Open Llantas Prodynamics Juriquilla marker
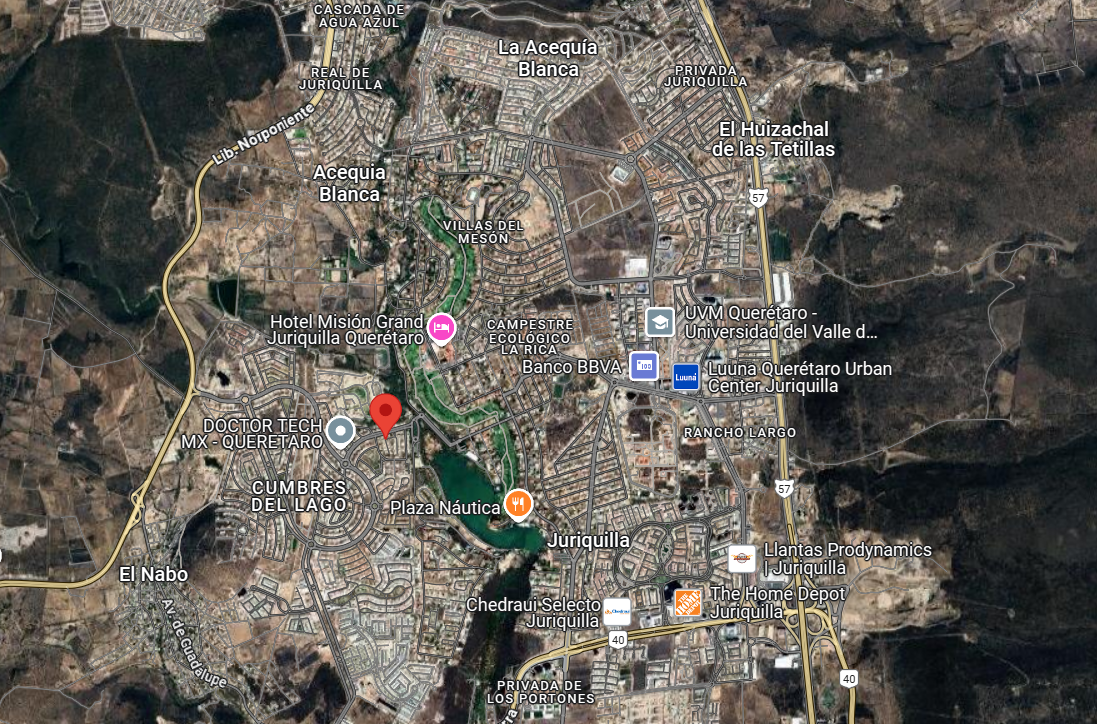This screenshot has height=724, width=1097. (742, 558)
